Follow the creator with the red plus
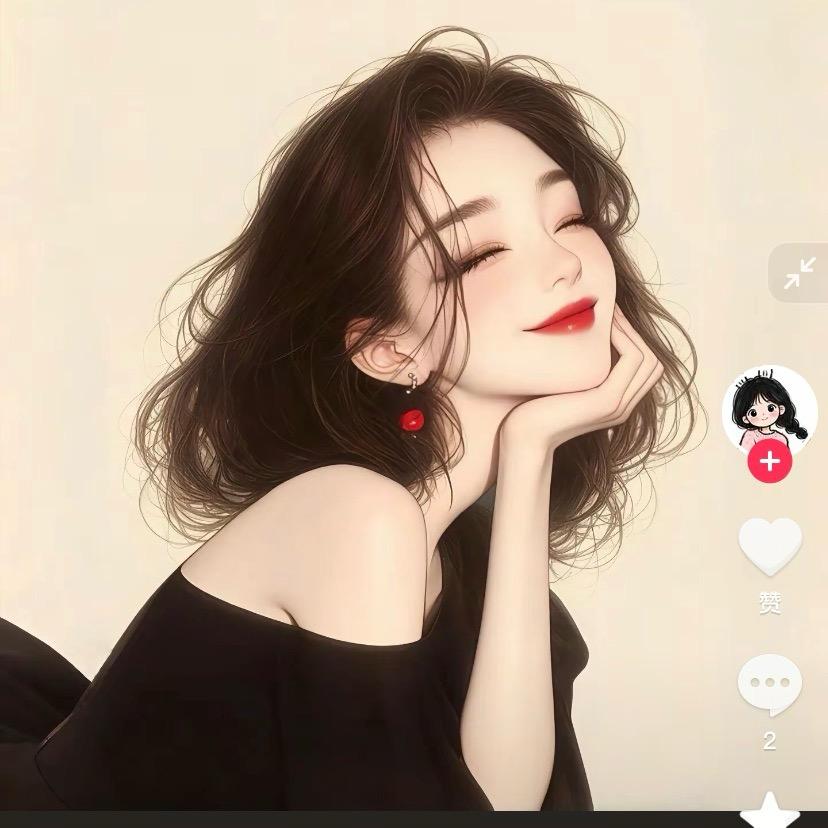Image resolution: width=828 pixels, height=828 pixels. (769, 462)
